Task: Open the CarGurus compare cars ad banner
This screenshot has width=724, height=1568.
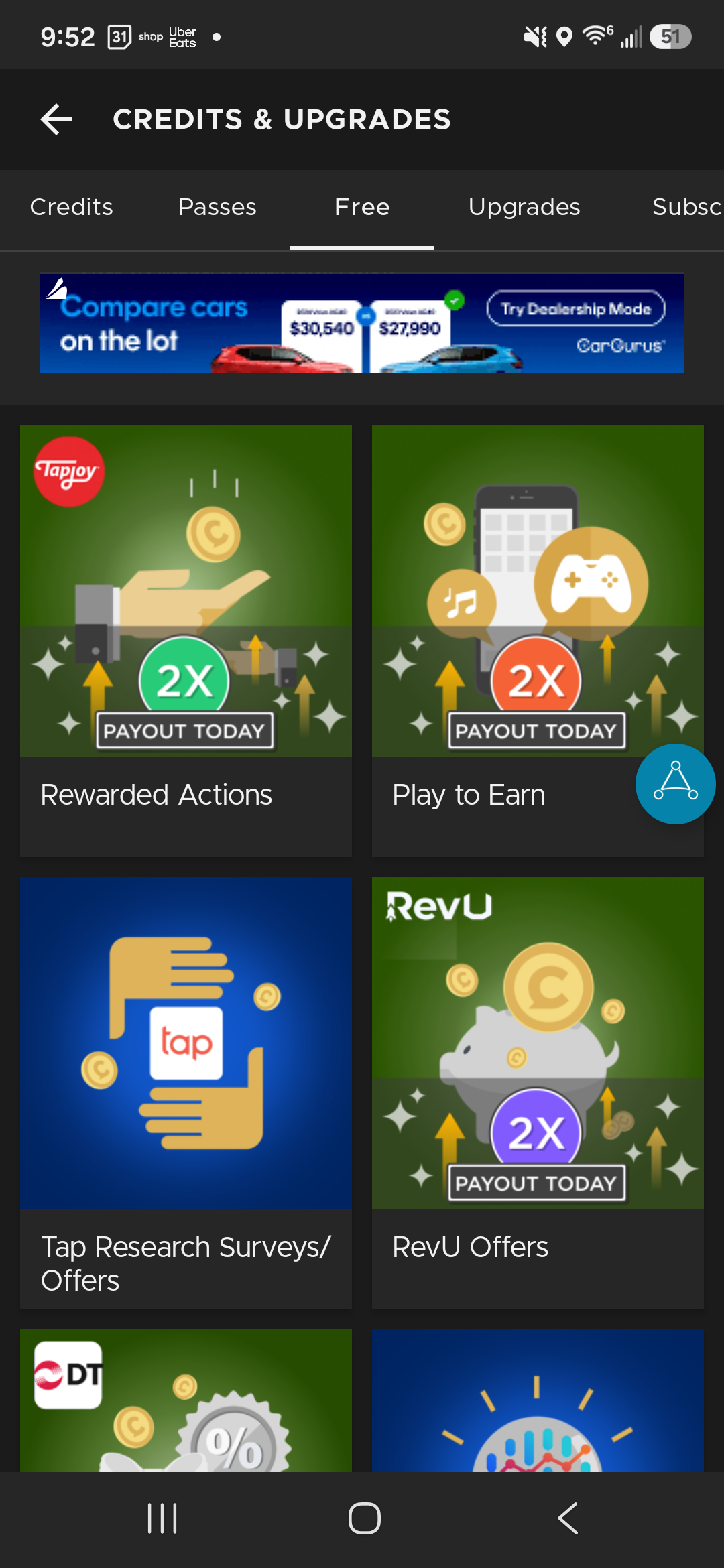Action: 362,323
